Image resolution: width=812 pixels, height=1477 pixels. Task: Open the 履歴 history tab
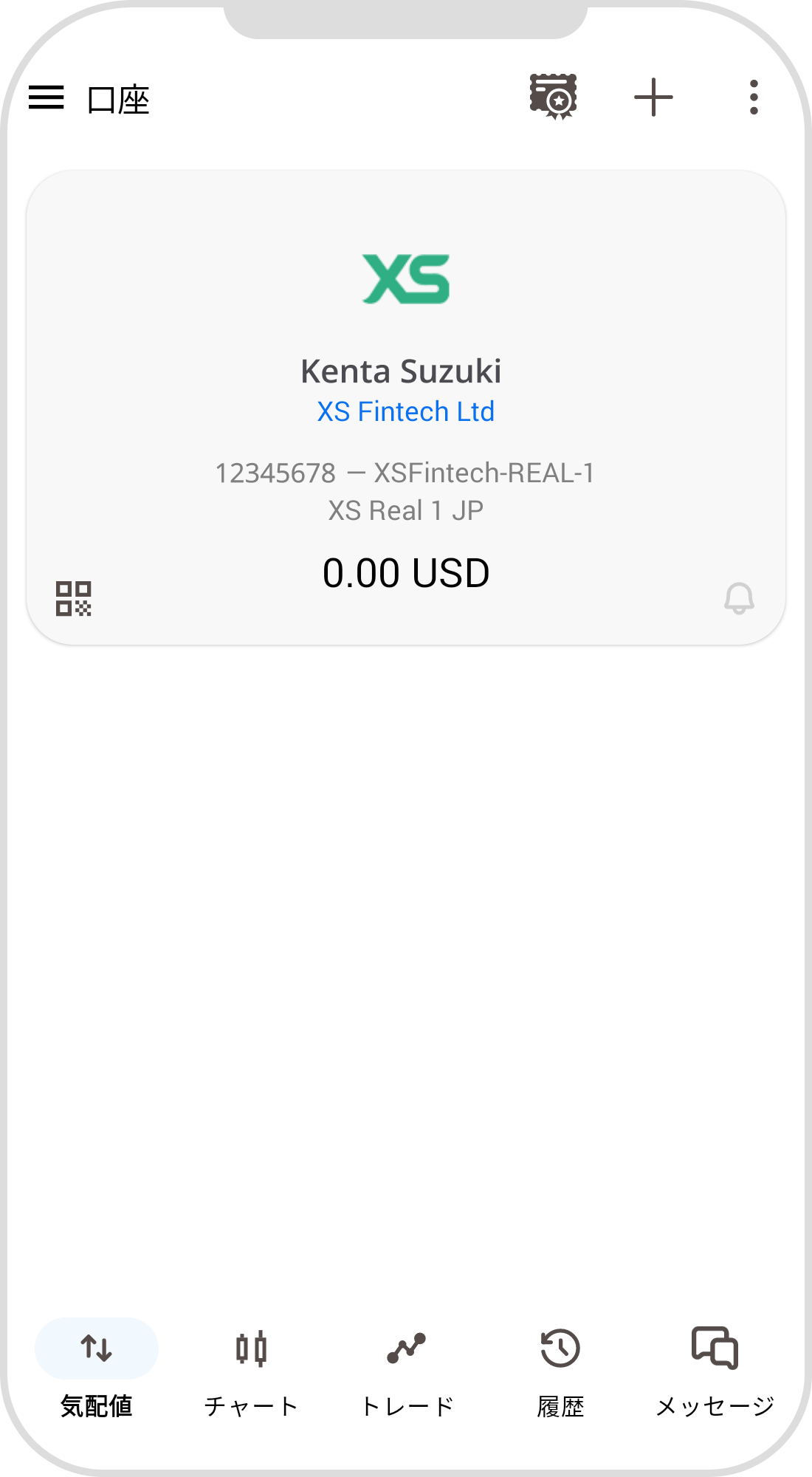click(560, 1368)
